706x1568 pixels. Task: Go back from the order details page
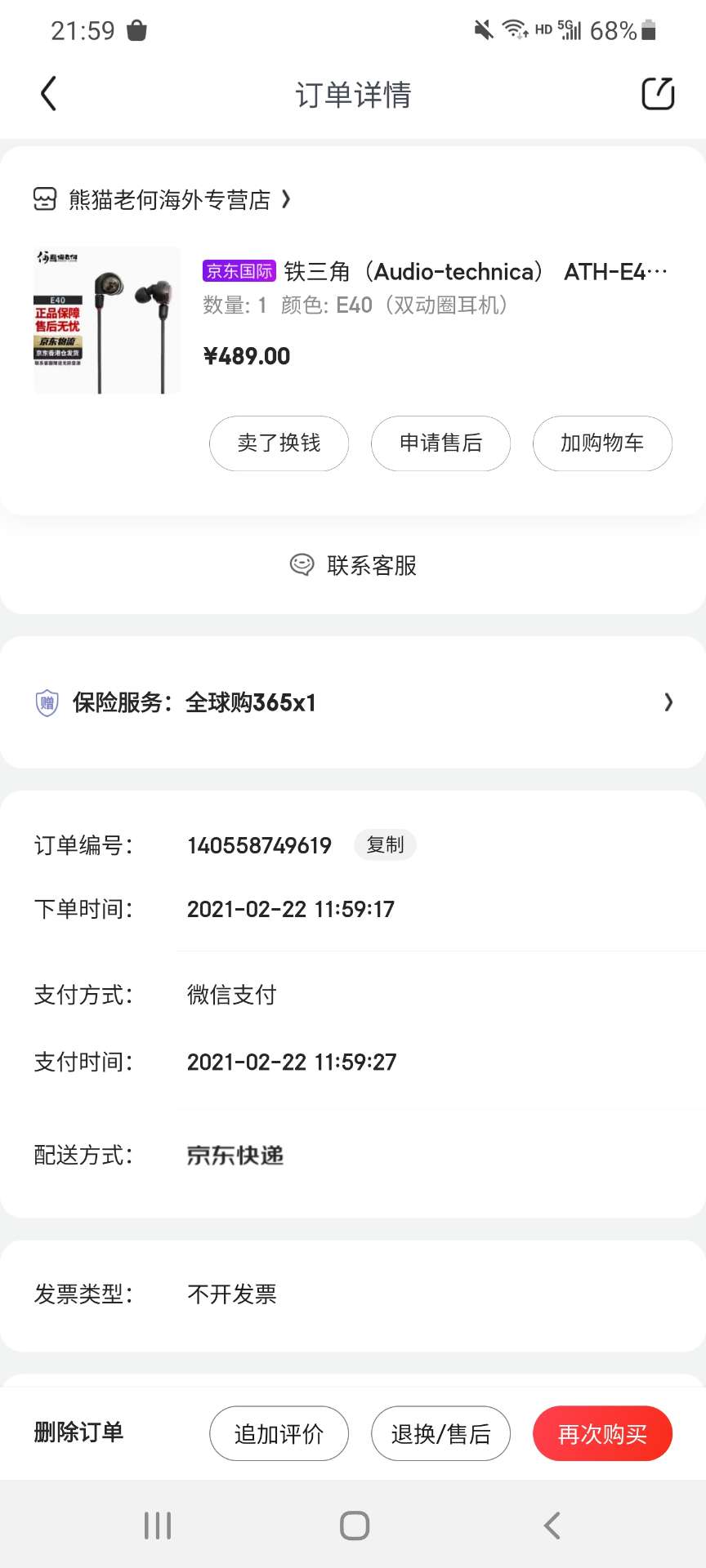pos(49,94)
